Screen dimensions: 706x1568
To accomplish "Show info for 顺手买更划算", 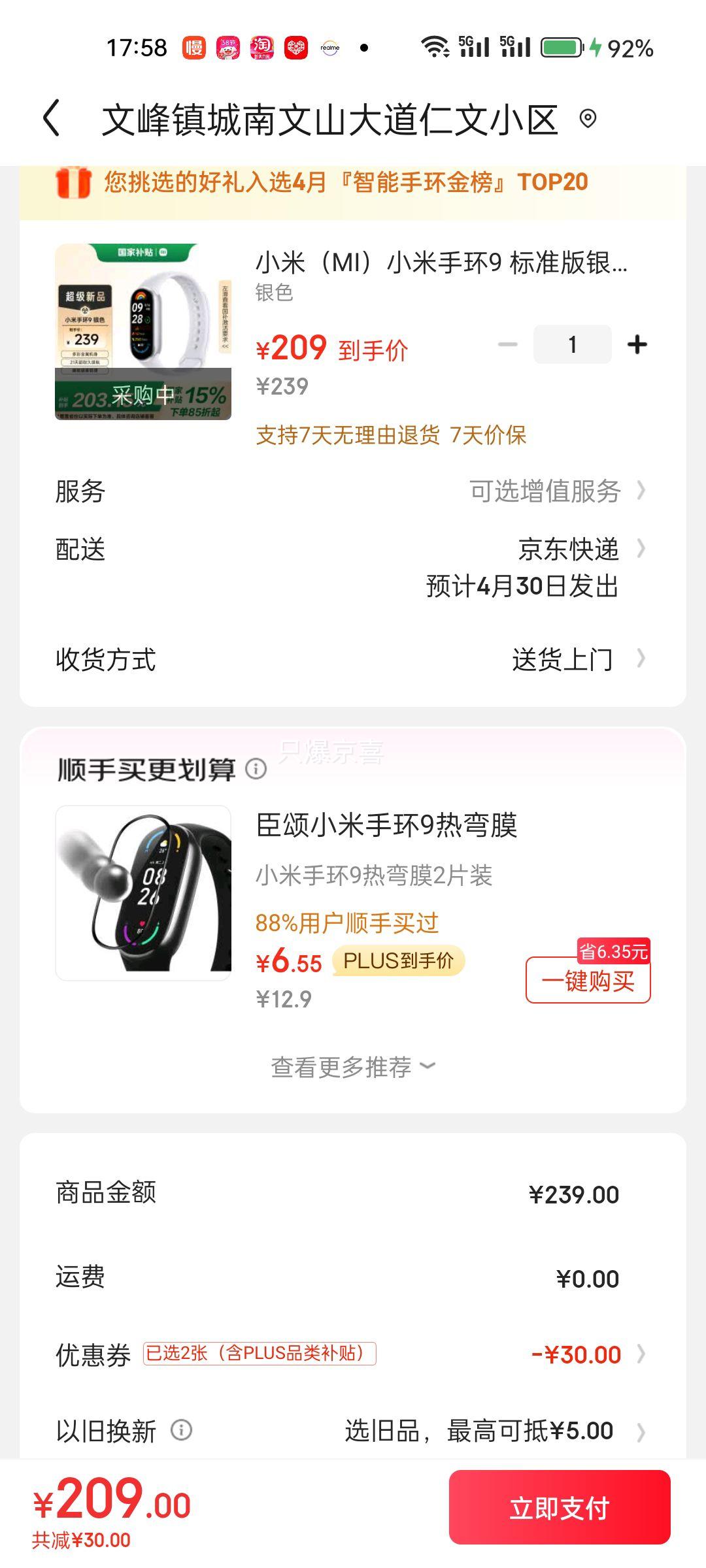I will point(256,769).
